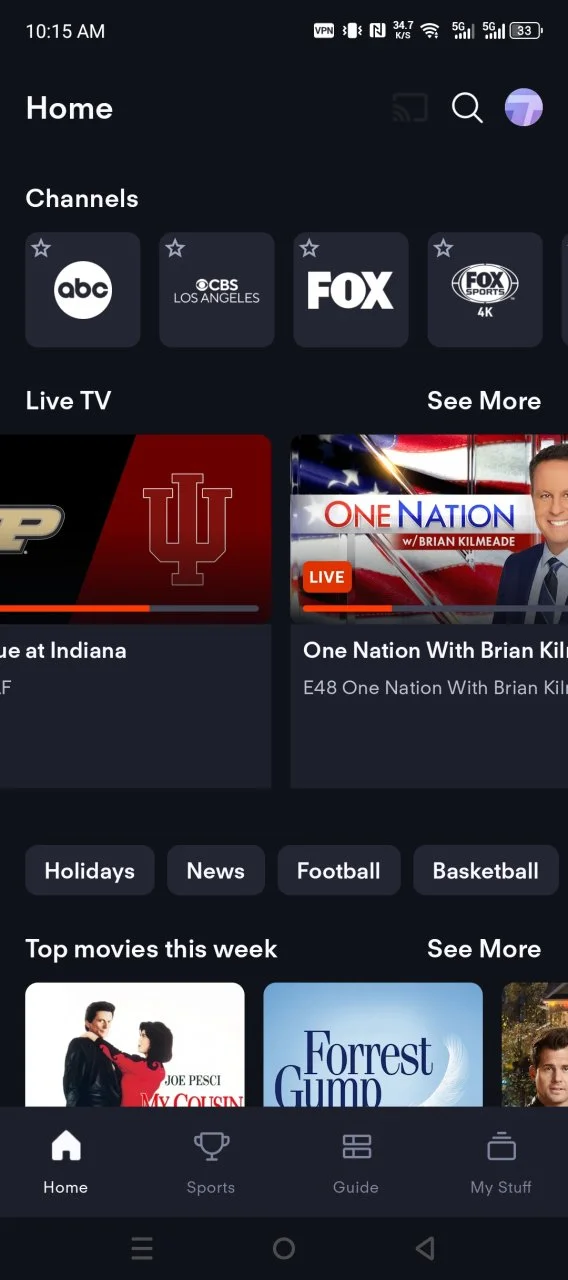Open the FOX channel tile
The width and height of the screenshot is (568, 1280).
tap(351, 290)
